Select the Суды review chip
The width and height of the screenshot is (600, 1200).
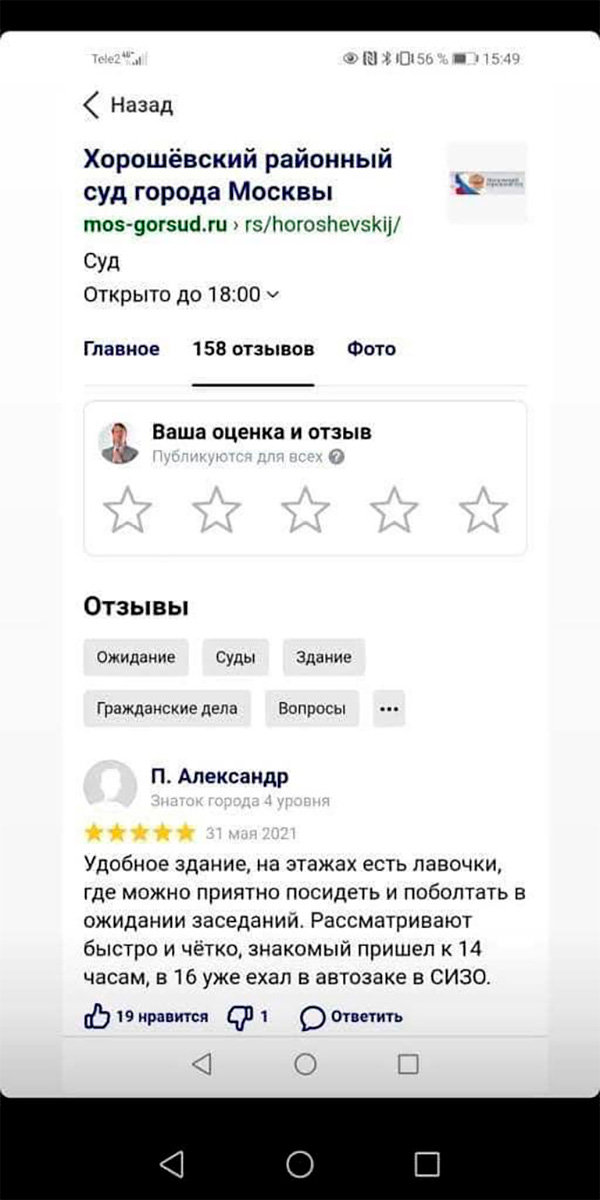[x=235, y=658]
